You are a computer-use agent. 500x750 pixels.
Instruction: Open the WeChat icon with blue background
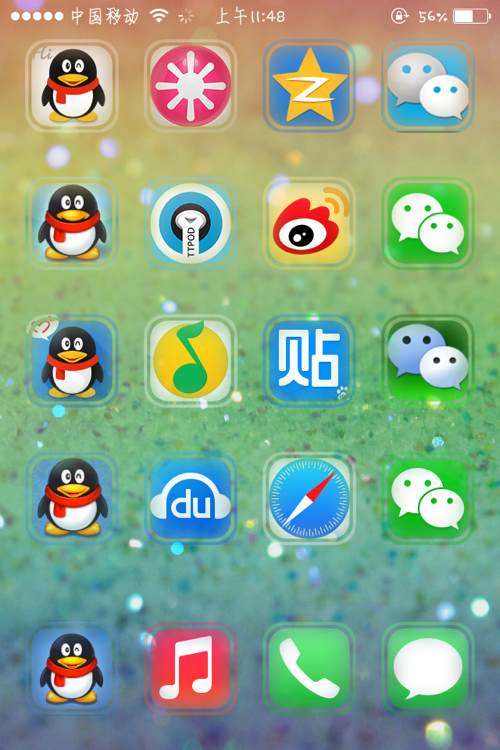coord(427,86)
